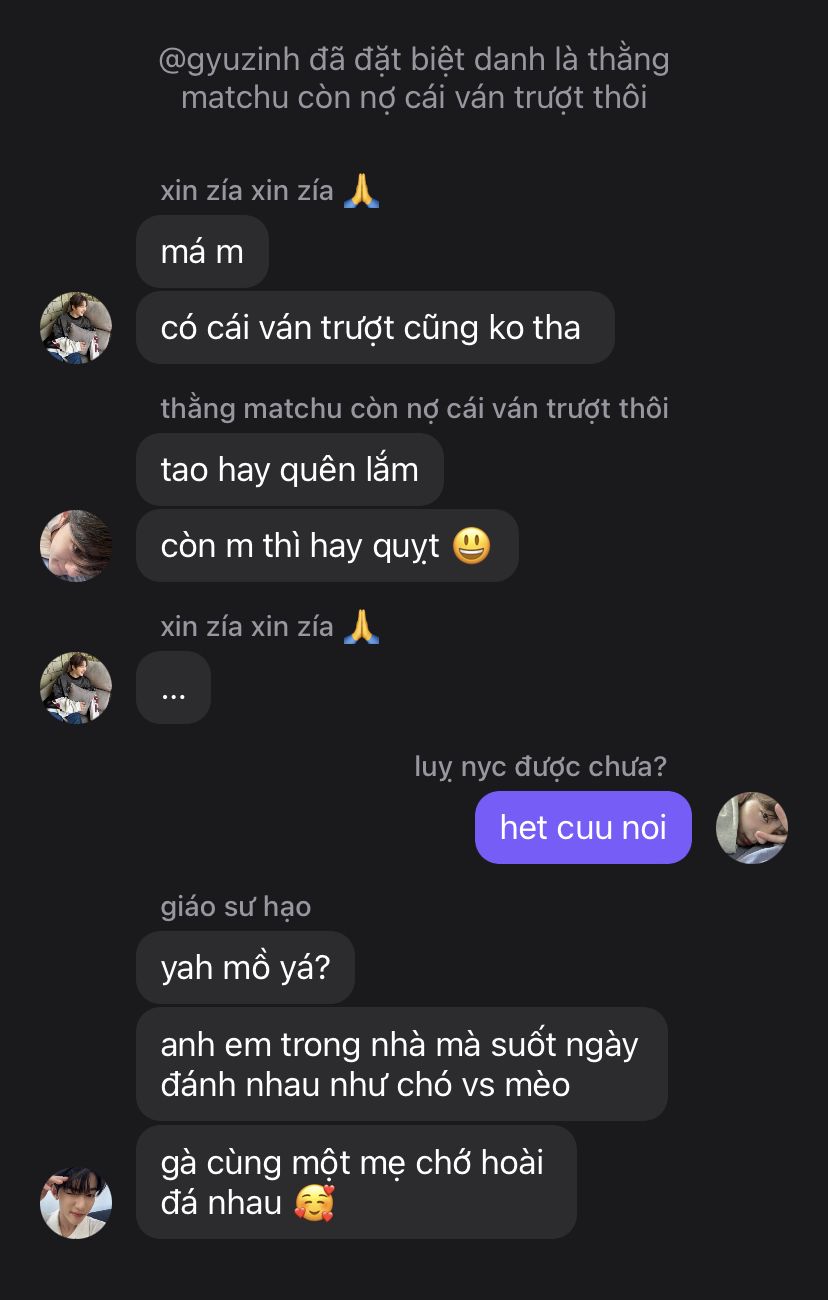Open avatar beside "có cái ván trượt cũng ko tha"
Image resolution: width=828 pixels, height=1300 pixels.
tap(75, 328)
